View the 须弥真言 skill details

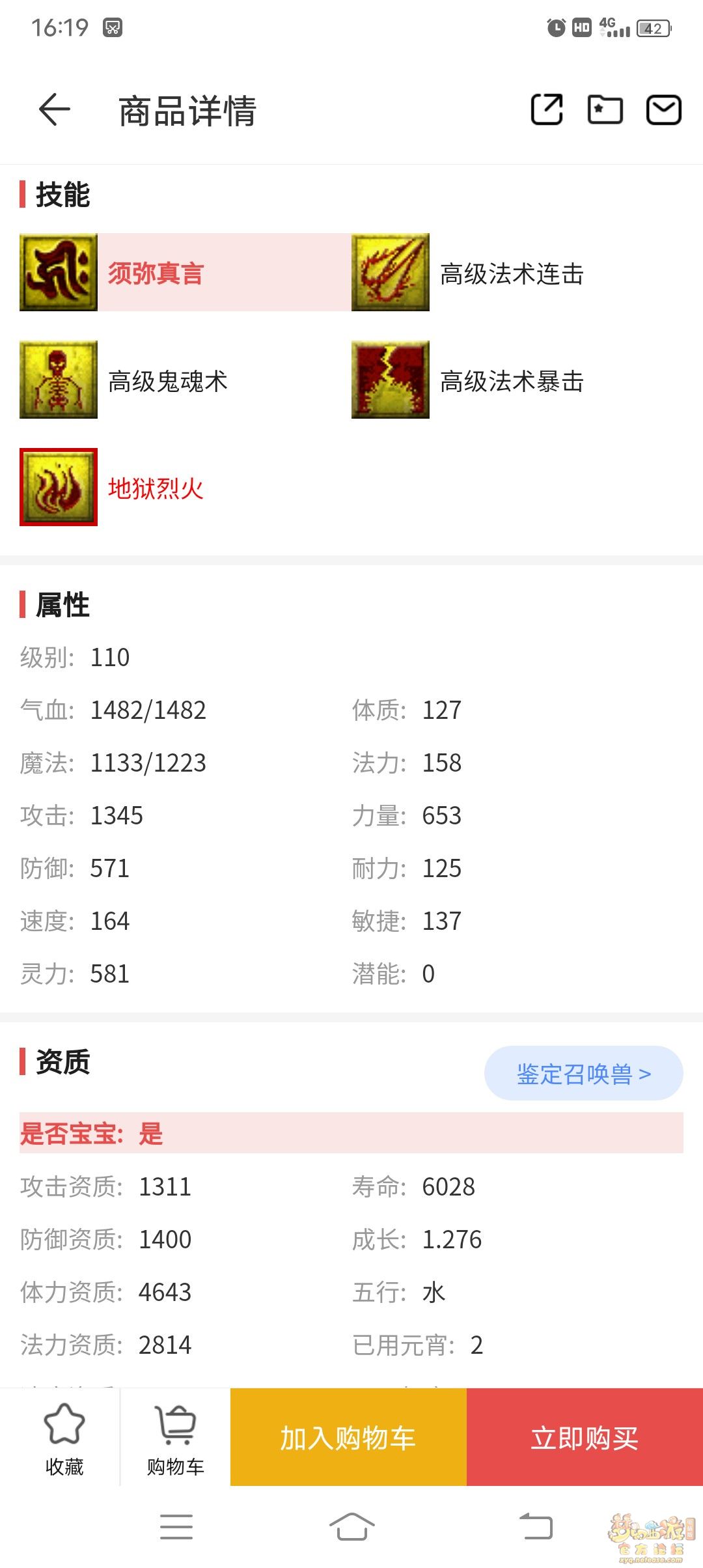tap(156, 273)
